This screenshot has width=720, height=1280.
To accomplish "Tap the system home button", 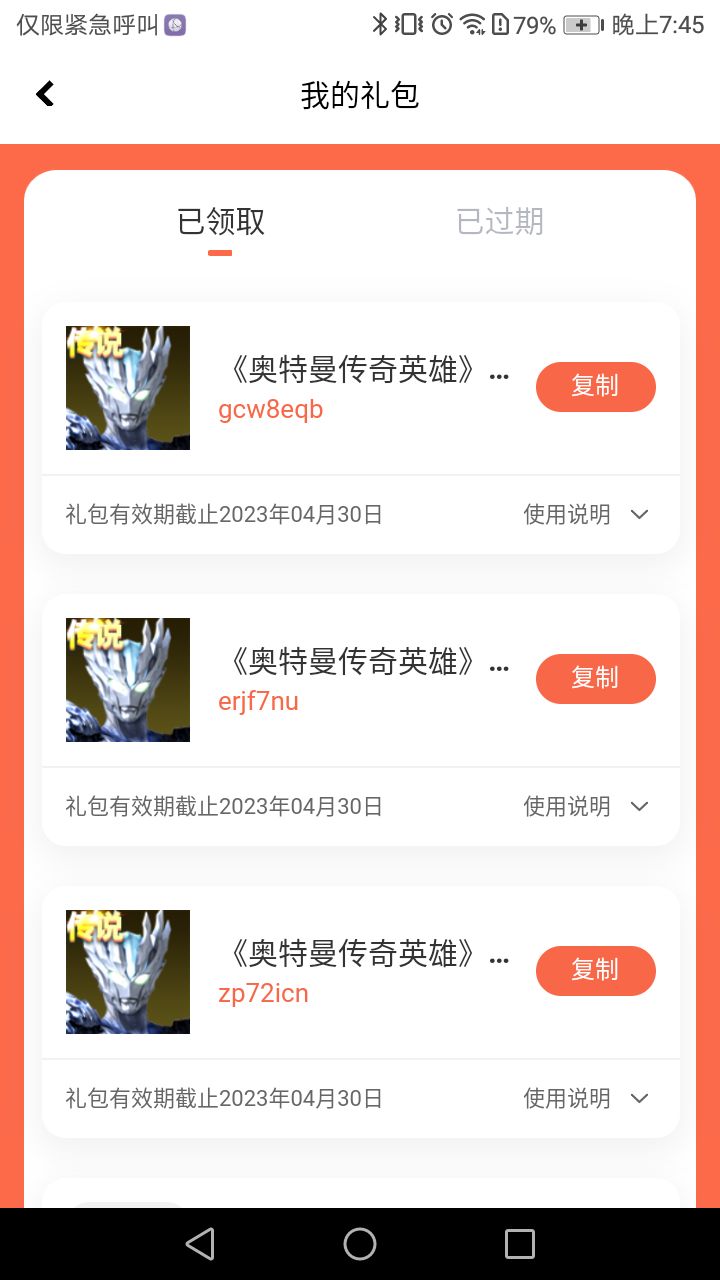I will tap(360, 1244).
